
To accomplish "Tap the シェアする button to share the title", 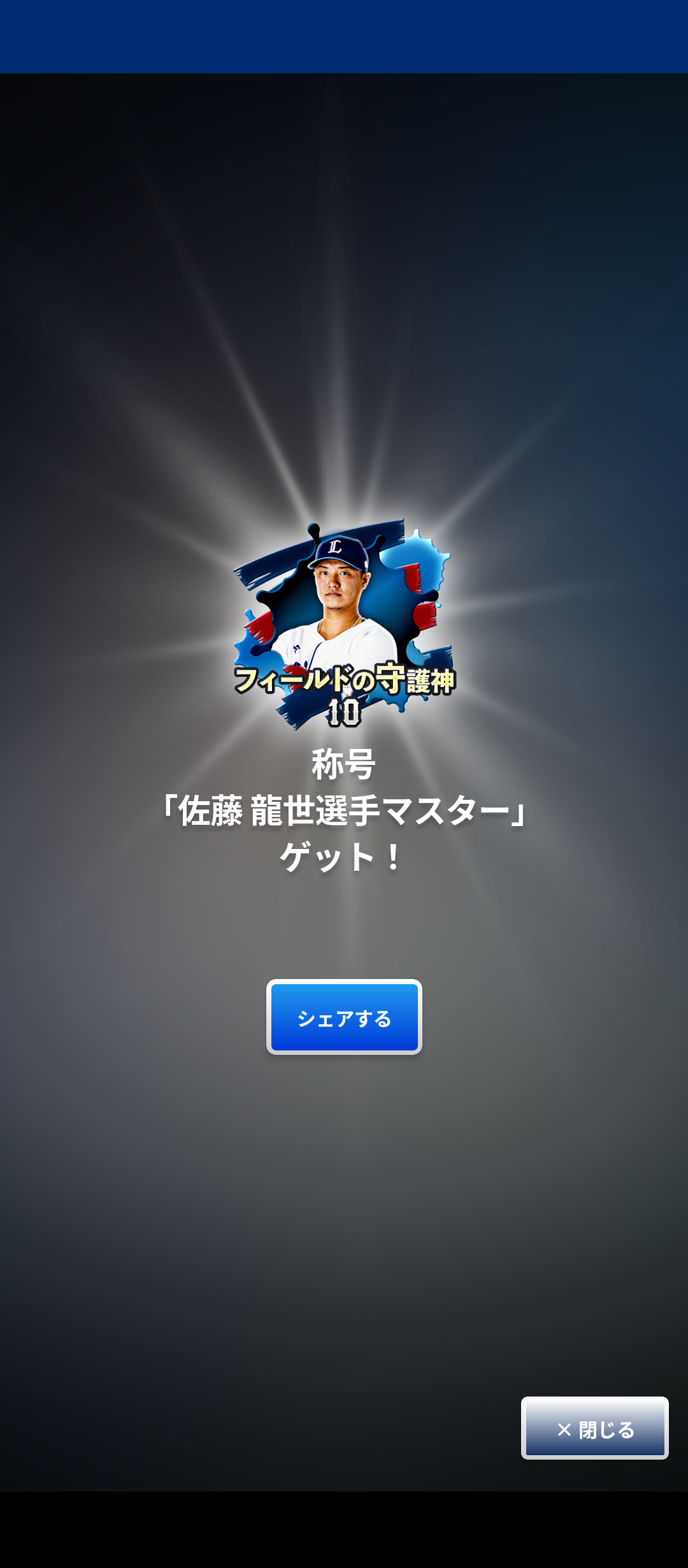I will [x=344, y=1017].
